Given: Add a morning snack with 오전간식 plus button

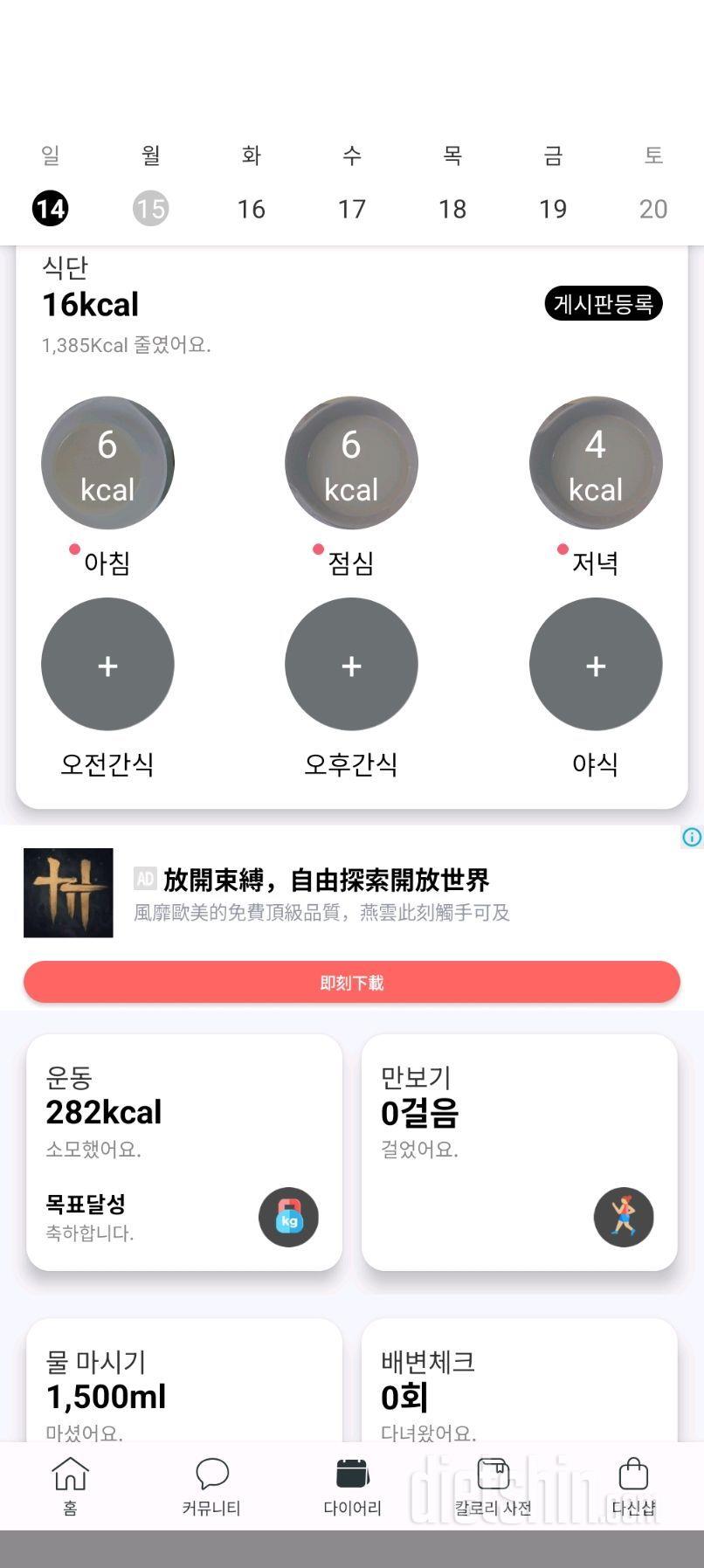Looking at the screenshot, I should coord(107,665).
